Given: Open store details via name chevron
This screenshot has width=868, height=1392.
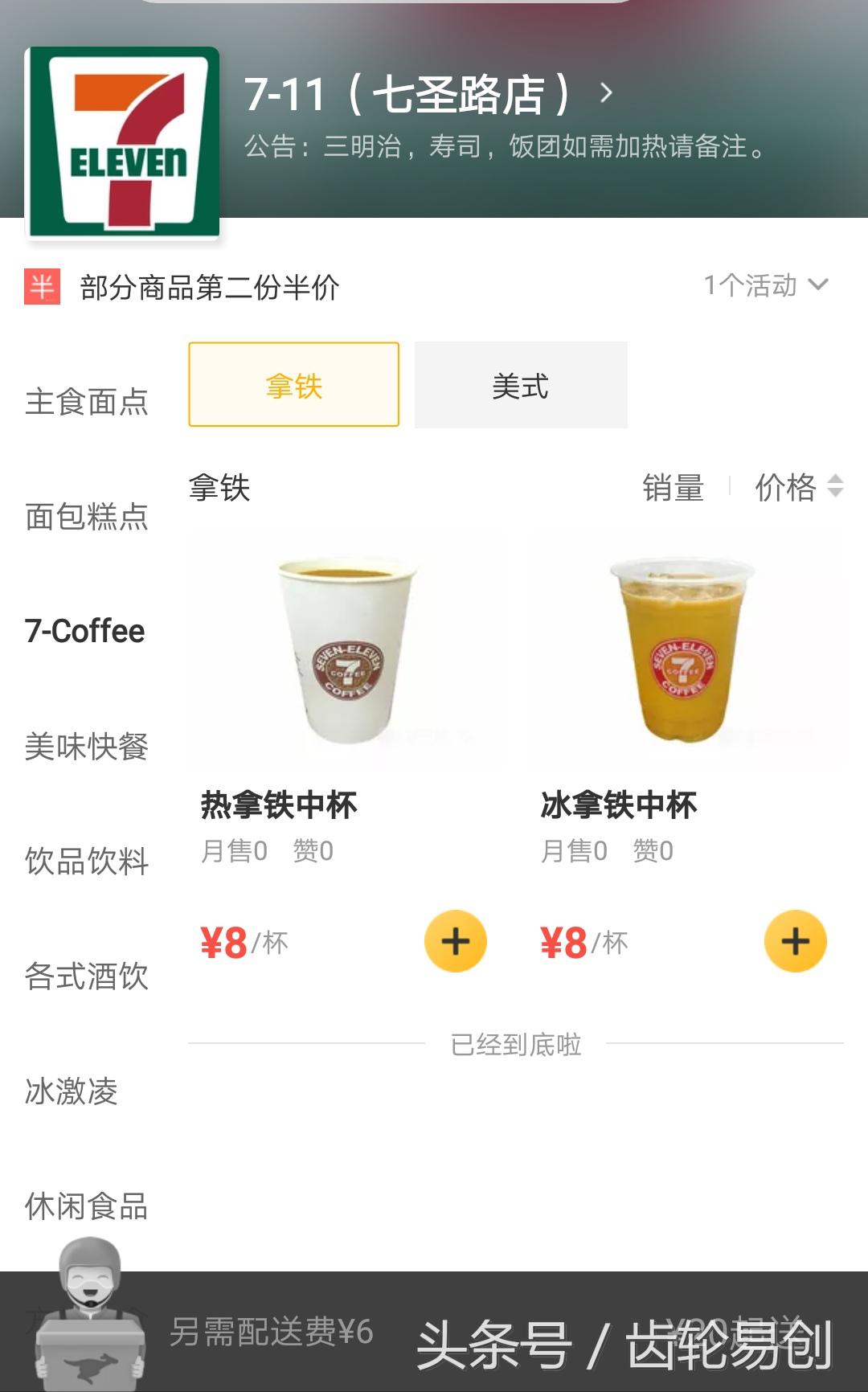Looking at the screenshot, I should coord(607,92).
